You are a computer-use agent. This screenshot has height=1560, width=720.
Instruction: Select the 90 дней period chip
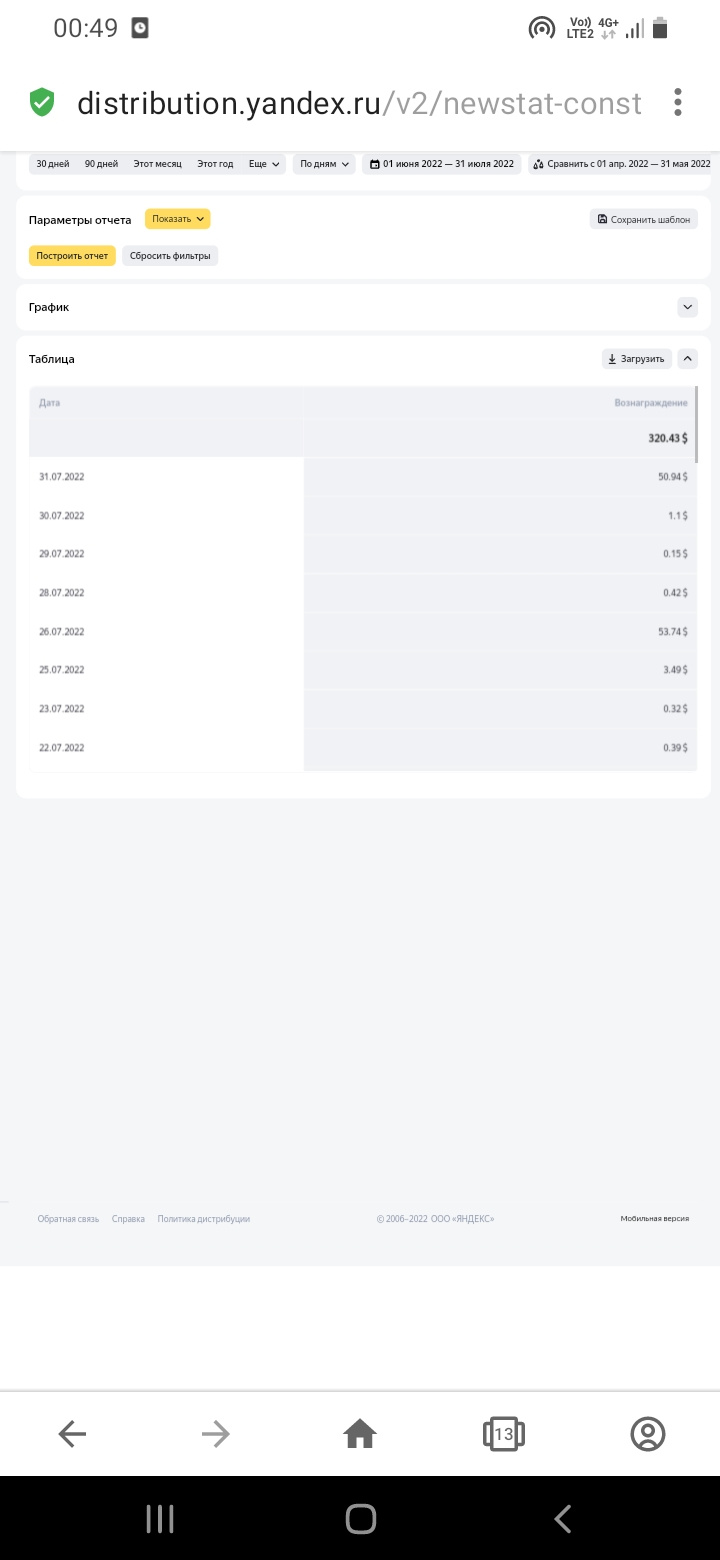(x=101, y=164)
